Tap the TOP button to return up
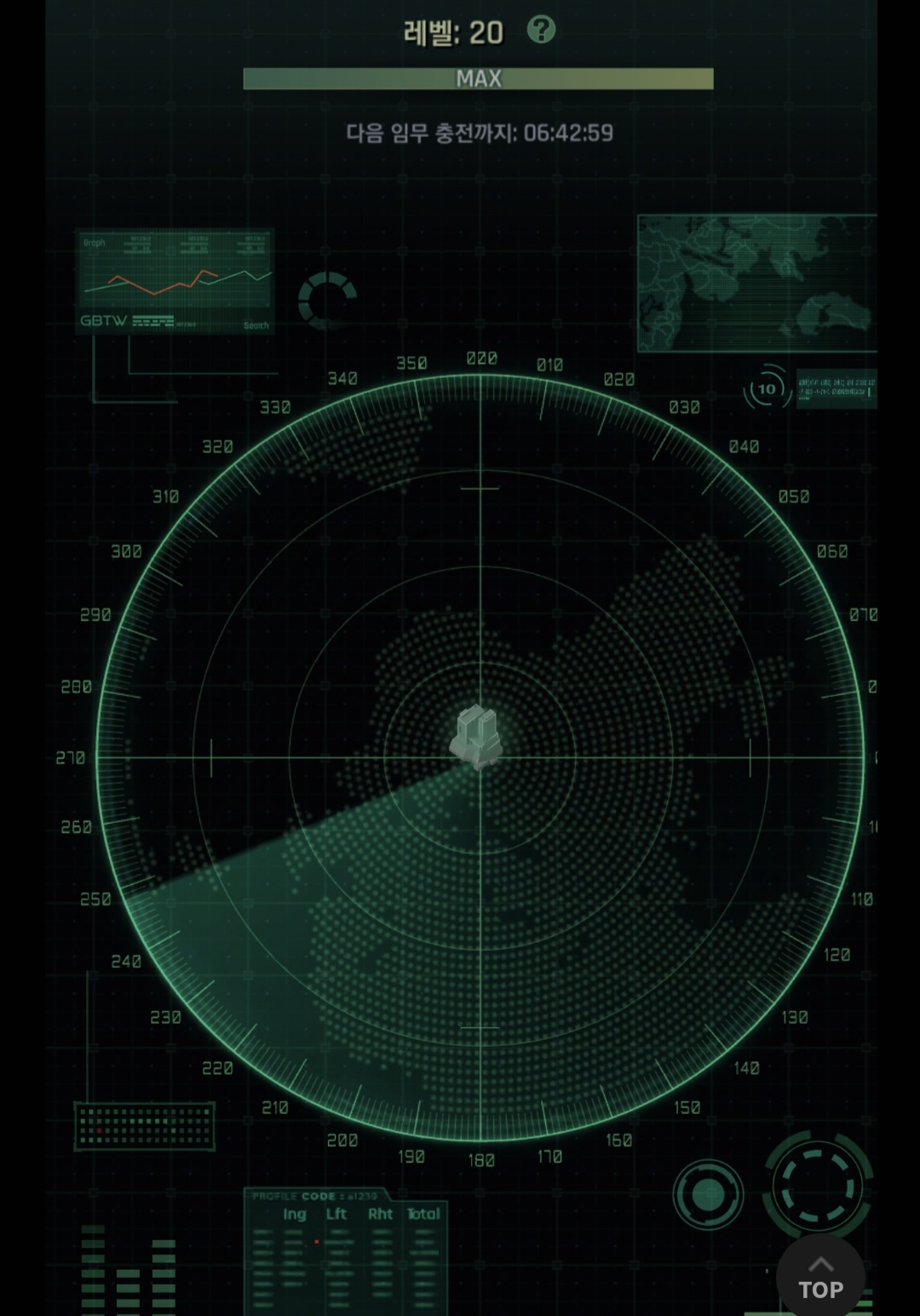 click(820, 1279)
